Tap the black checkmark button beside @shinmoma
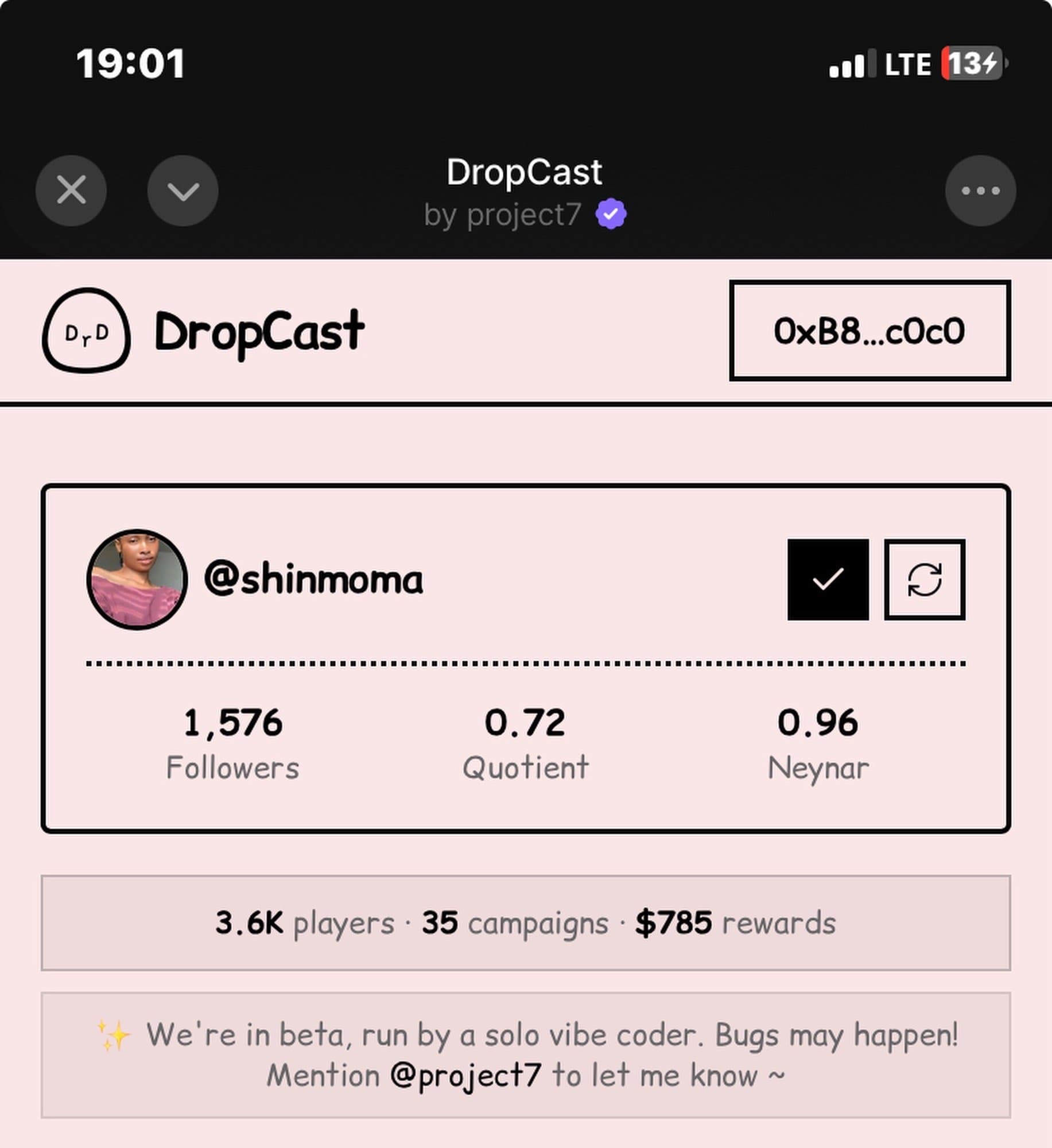 point(828,579)
